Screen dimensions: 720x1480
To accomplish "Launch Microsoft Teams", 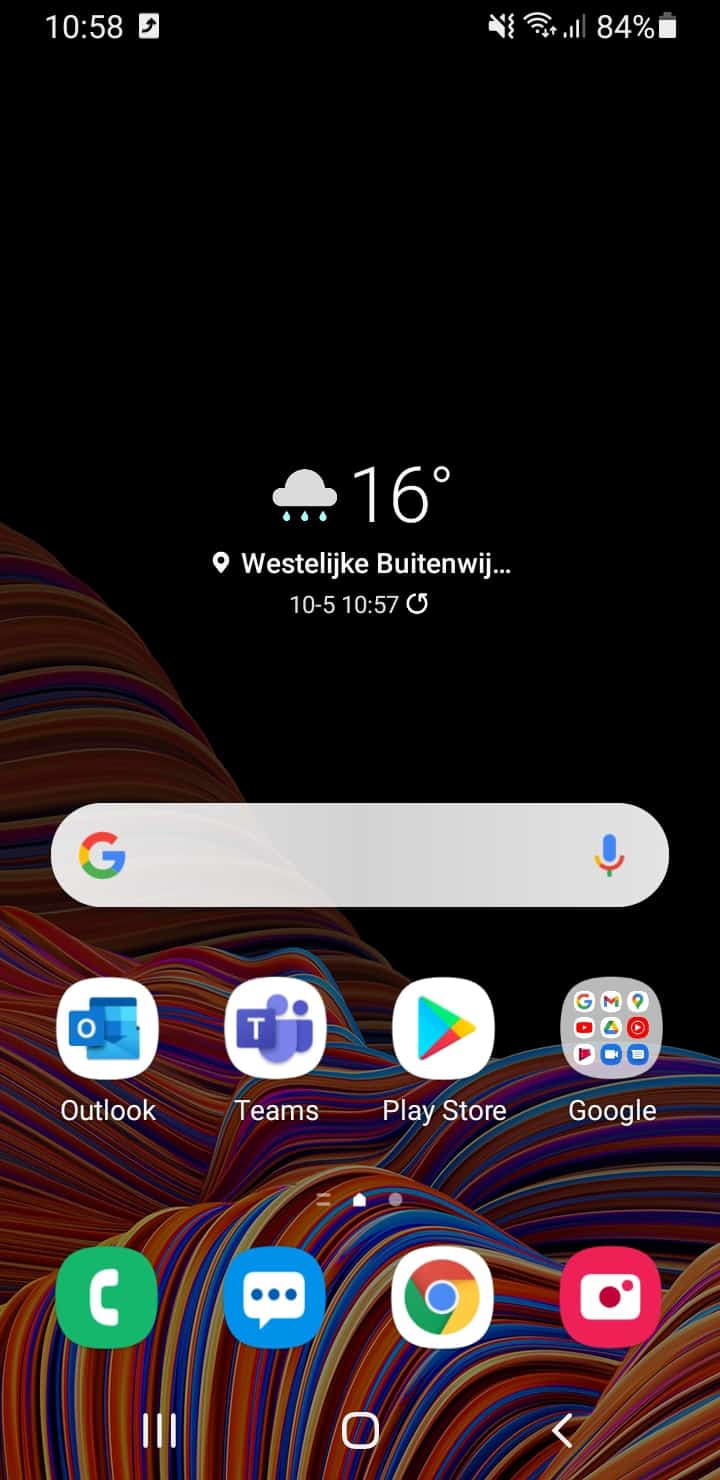I will [276, 1028].
